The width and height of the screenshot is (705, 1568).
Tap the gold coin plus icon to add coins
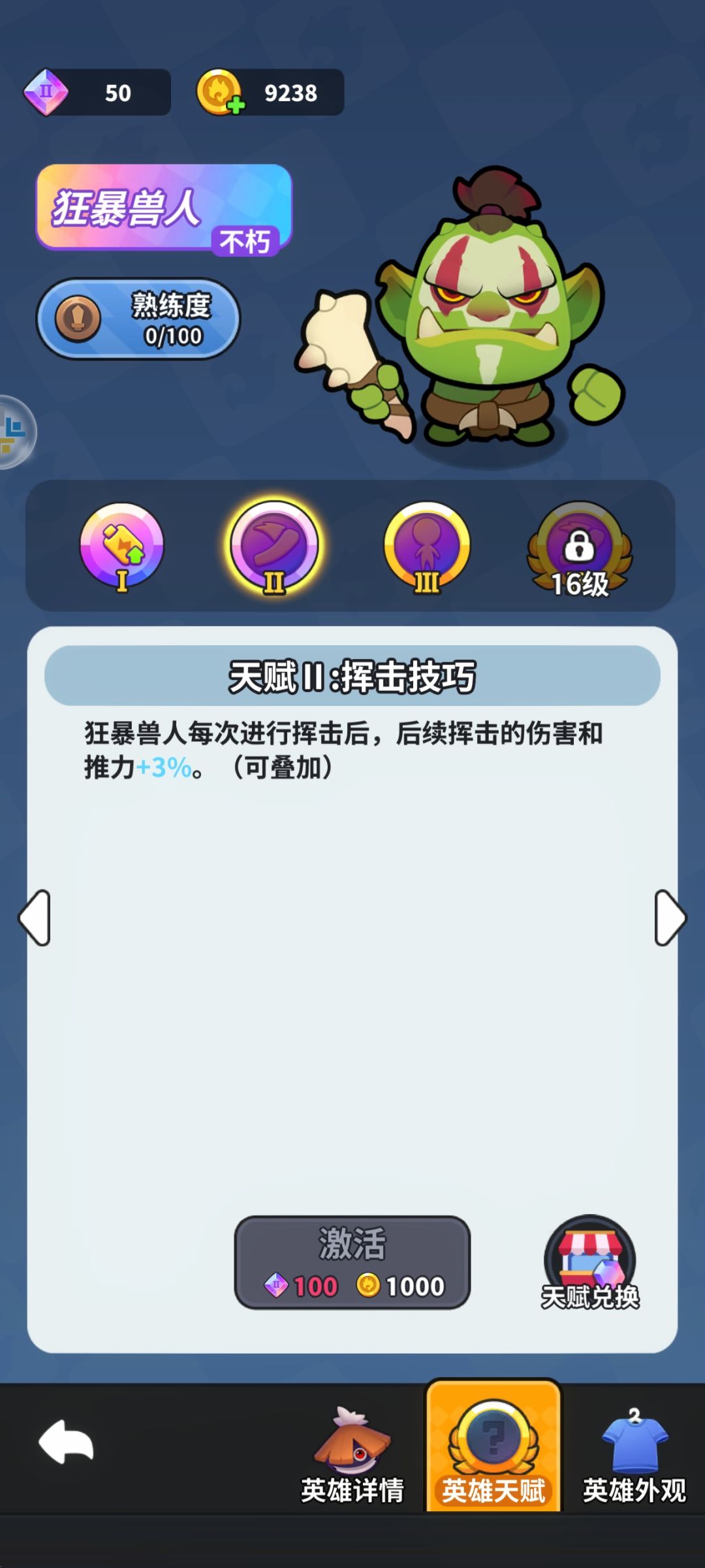click(x=221, y=93)
